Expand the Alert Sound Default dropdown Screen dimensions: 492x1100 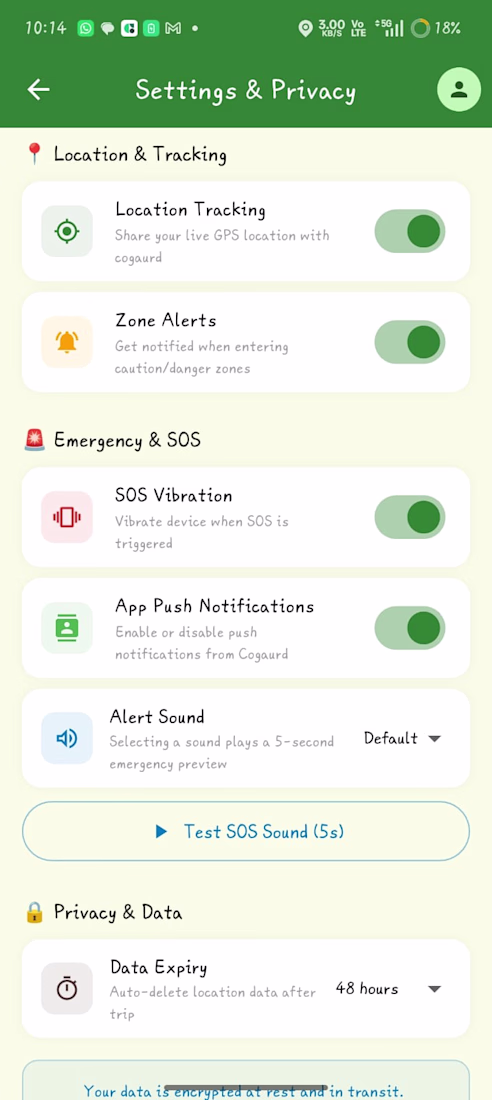tap(402, 738)
